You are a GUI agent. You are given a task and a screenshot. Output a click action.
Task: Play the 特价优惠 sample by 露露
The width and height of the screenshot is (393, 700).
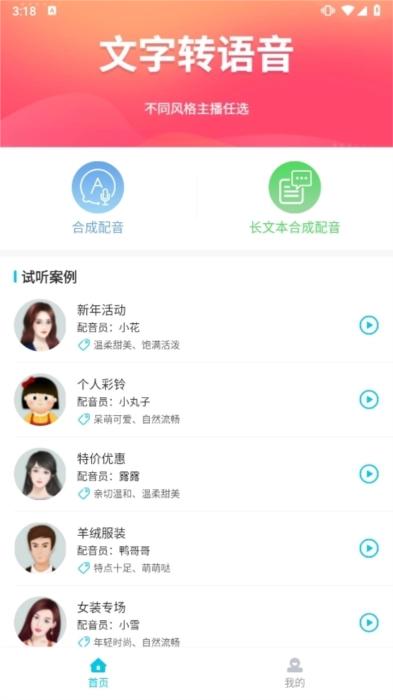(x=369, y=474)
